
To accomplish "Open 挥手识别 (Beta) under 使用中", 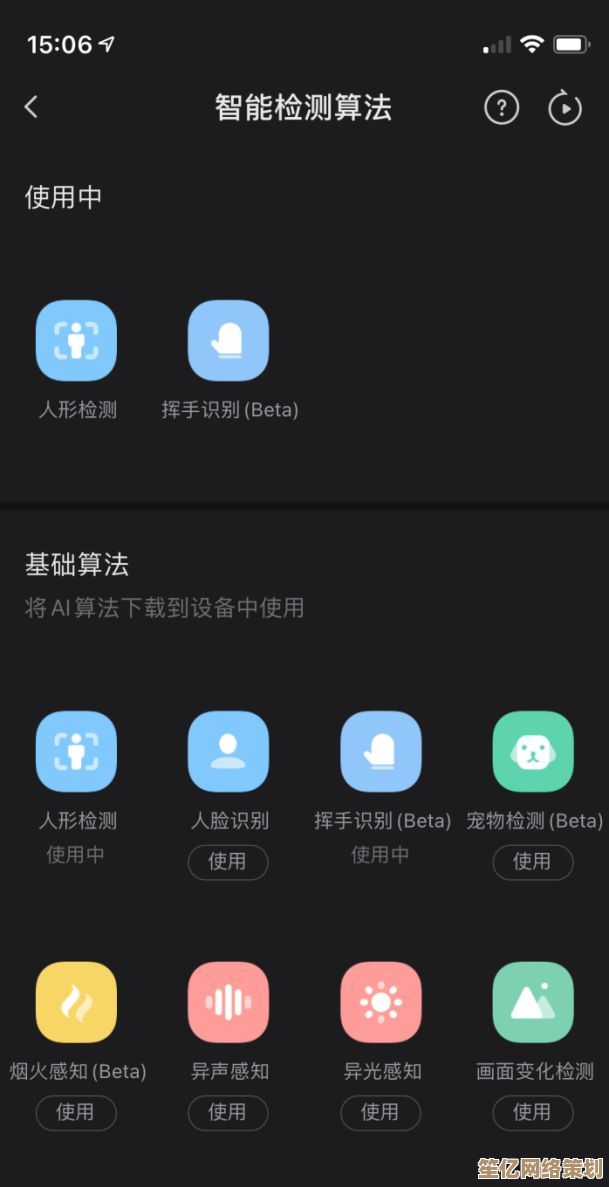I will pos(228,341).
